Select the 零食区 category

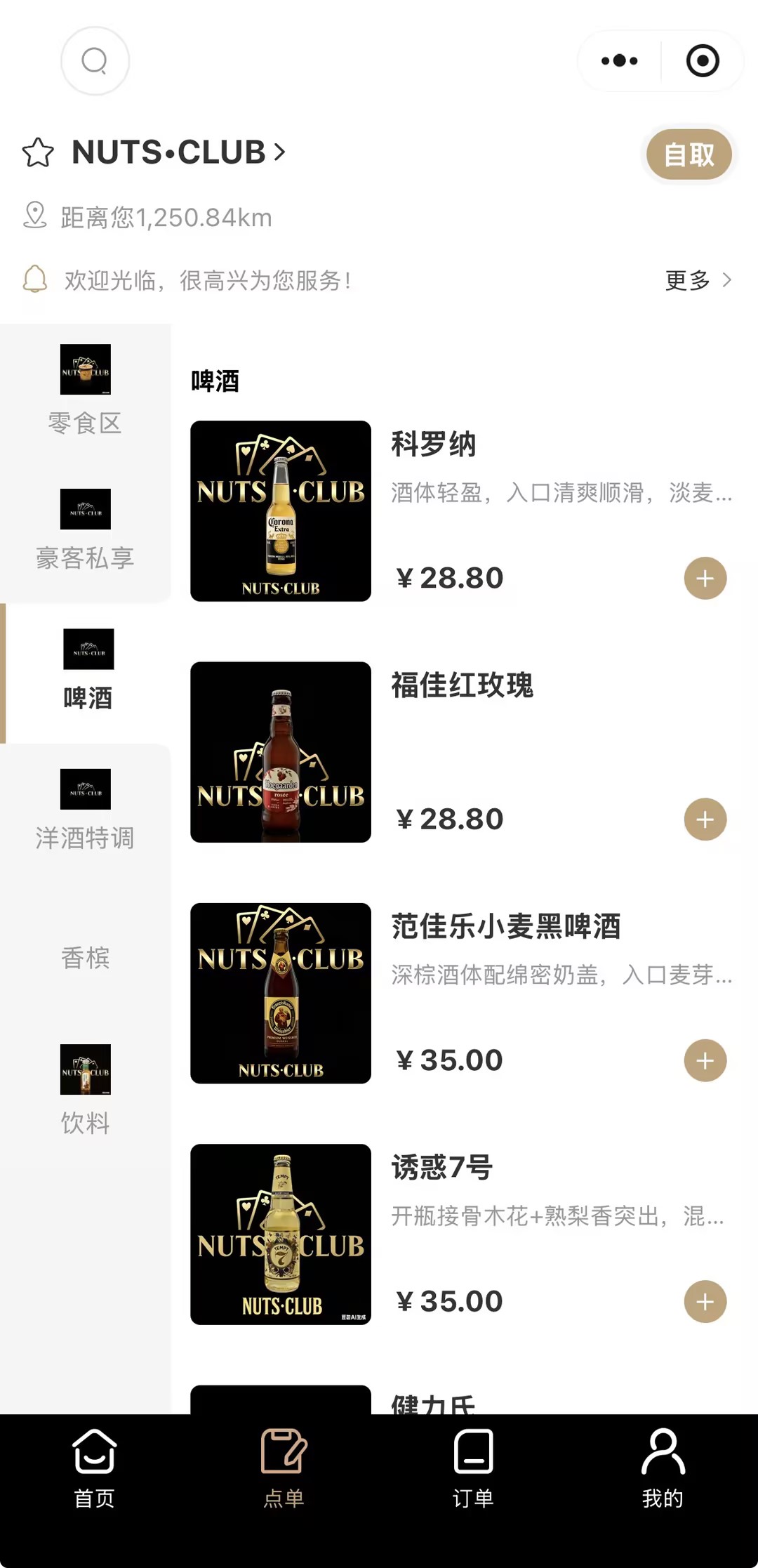85,391
